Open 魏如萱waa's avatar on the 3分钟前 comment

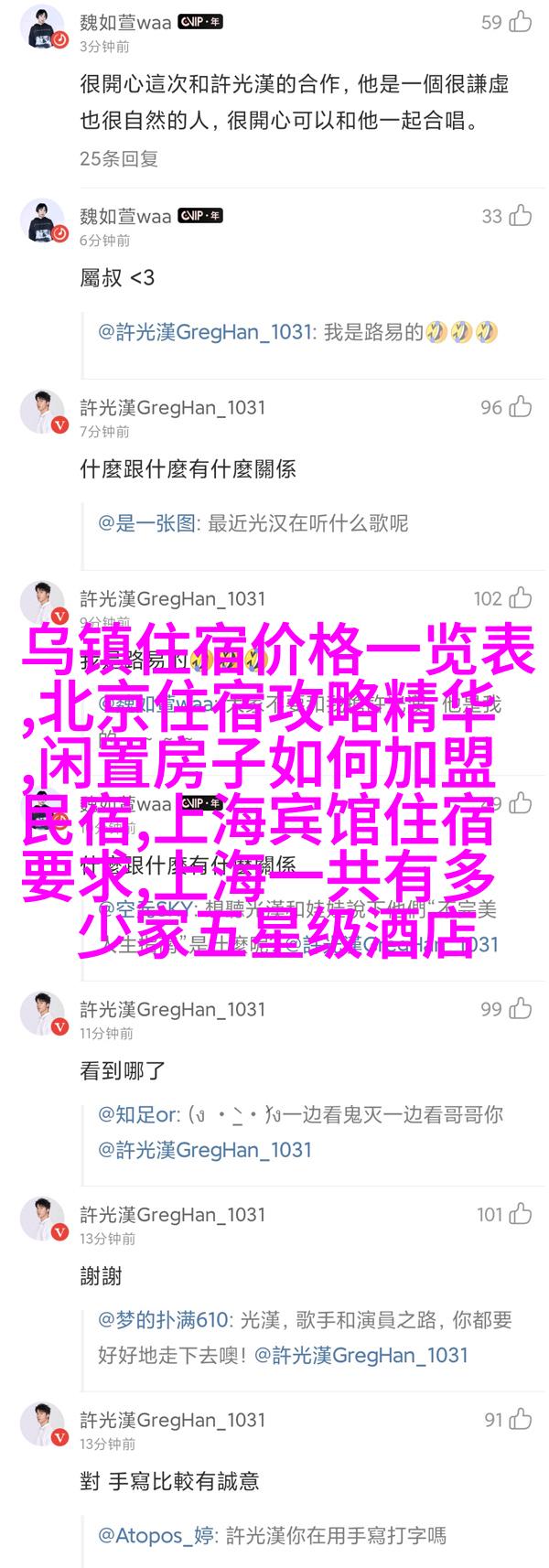click(x=43, y=26)
